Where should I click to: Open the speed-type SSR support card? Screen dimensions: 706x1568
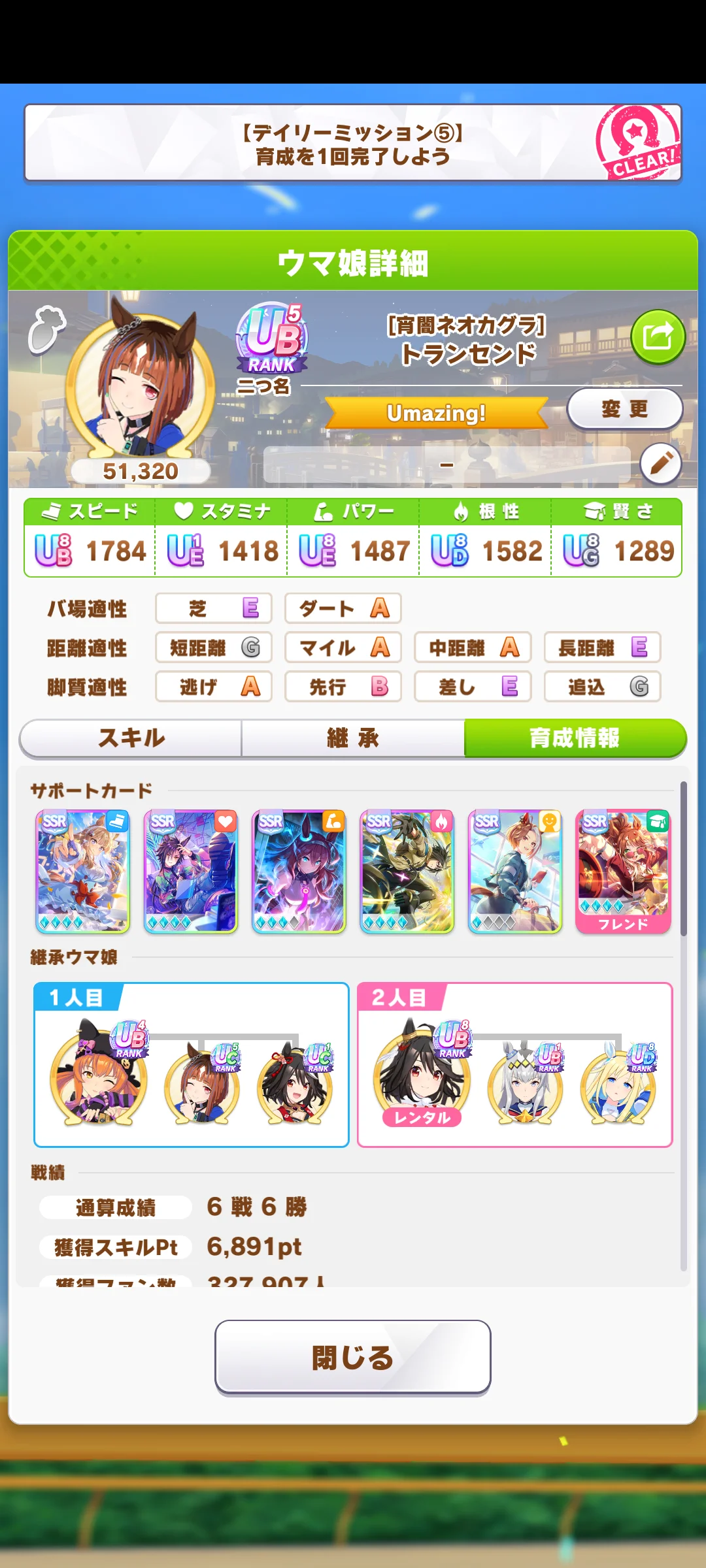[x=82, y=871]
